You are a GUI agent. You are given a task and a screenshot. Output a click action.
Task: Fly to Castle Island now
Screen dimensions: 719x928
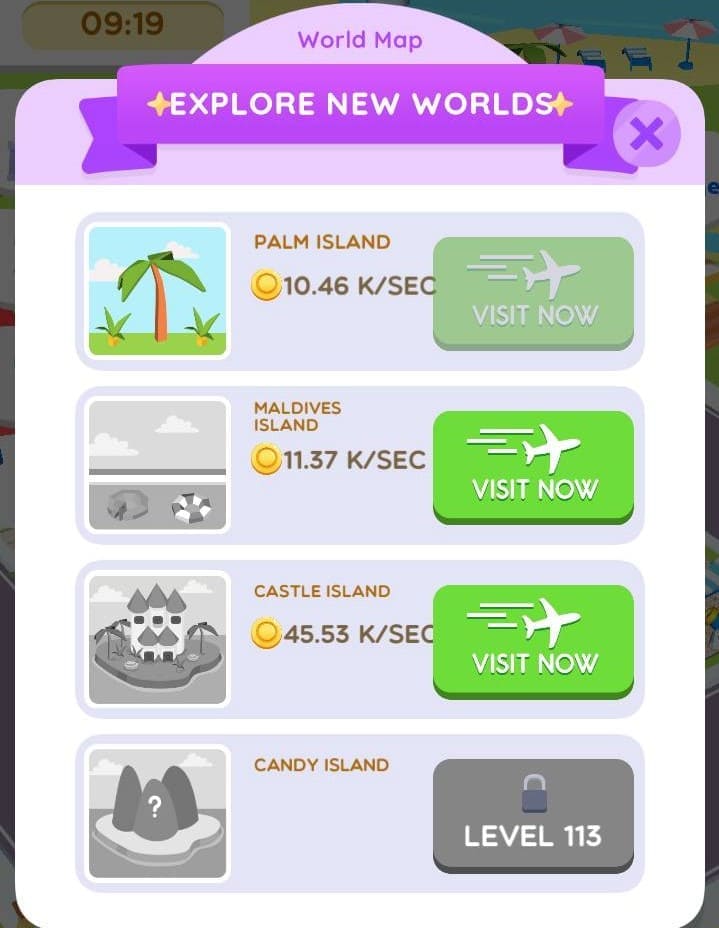[x=533, y=640]
